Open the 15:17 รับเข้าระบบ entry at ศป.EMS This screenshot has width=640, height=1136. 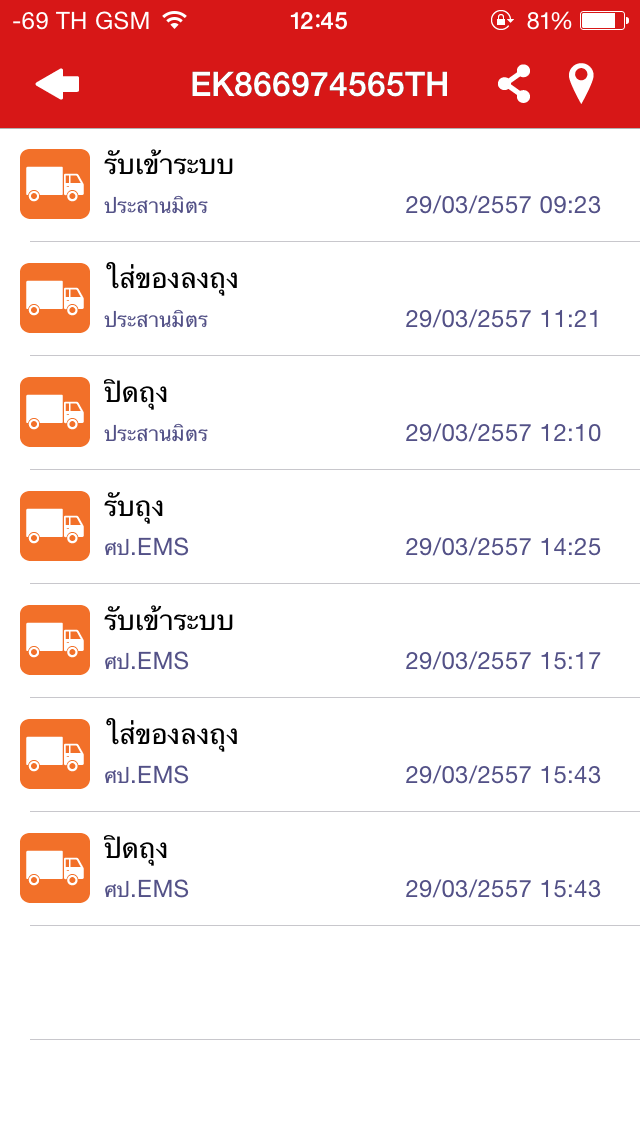tap(320, 640)
